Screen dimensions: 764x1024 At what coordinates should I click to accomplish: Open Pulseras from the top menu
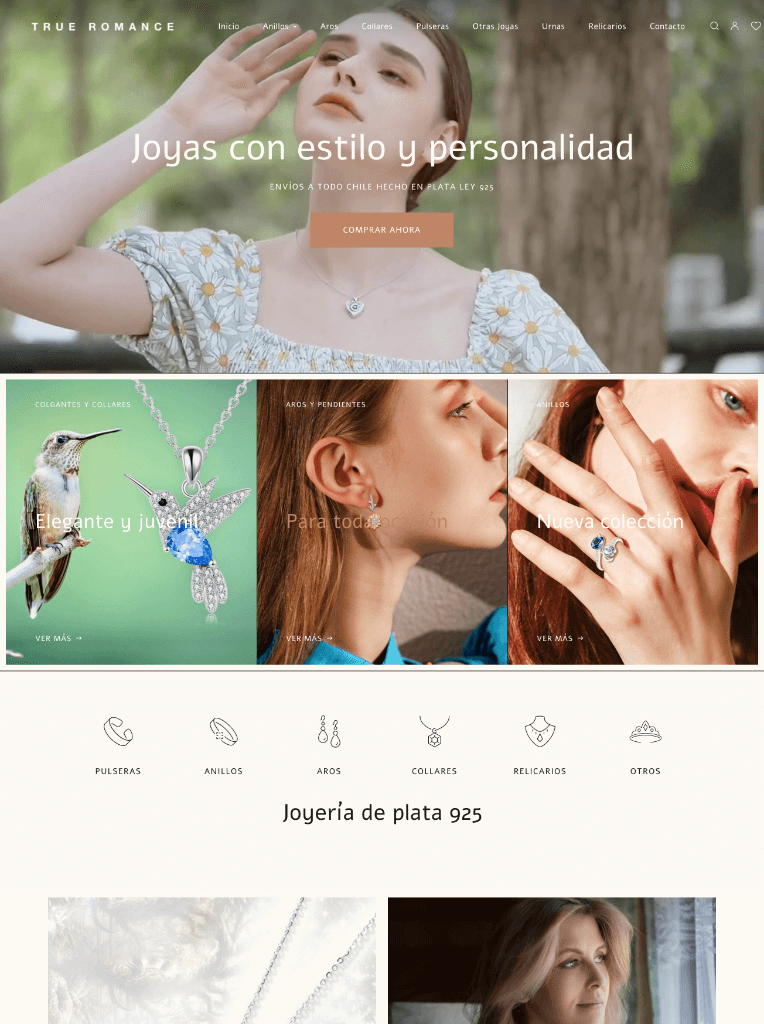[x=432, y=26]
